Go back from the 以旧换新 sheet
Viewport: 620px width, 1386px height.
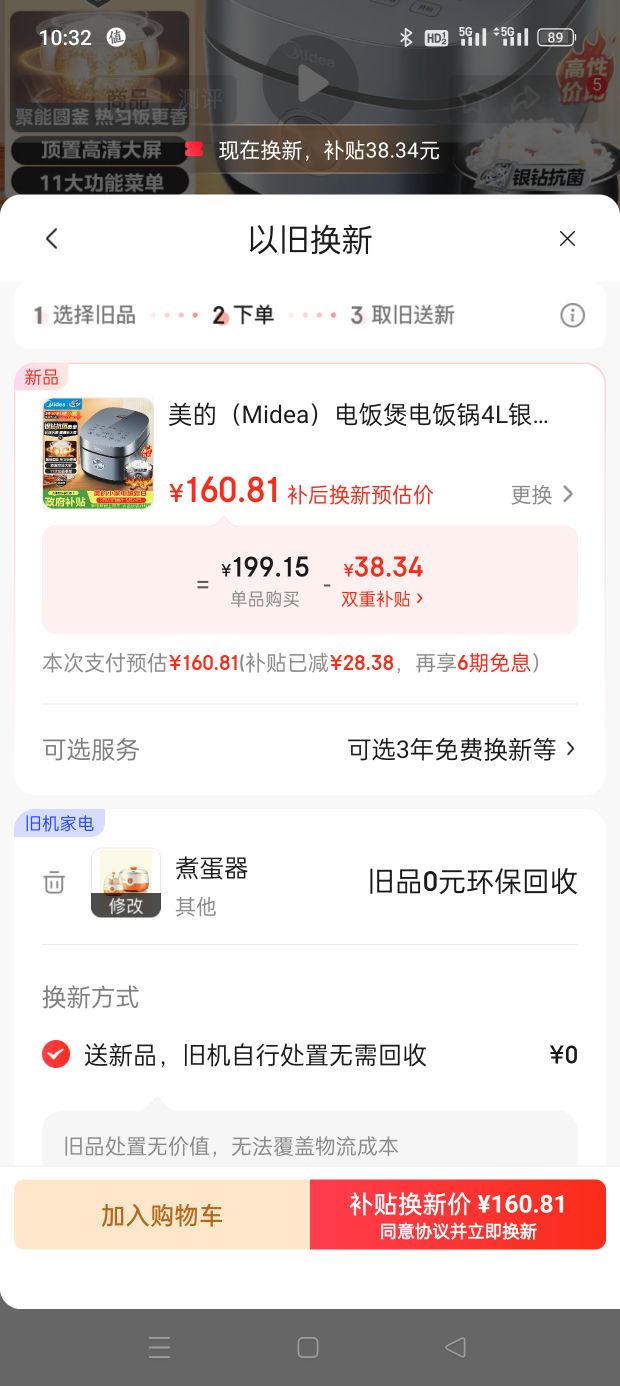(52, 239)
